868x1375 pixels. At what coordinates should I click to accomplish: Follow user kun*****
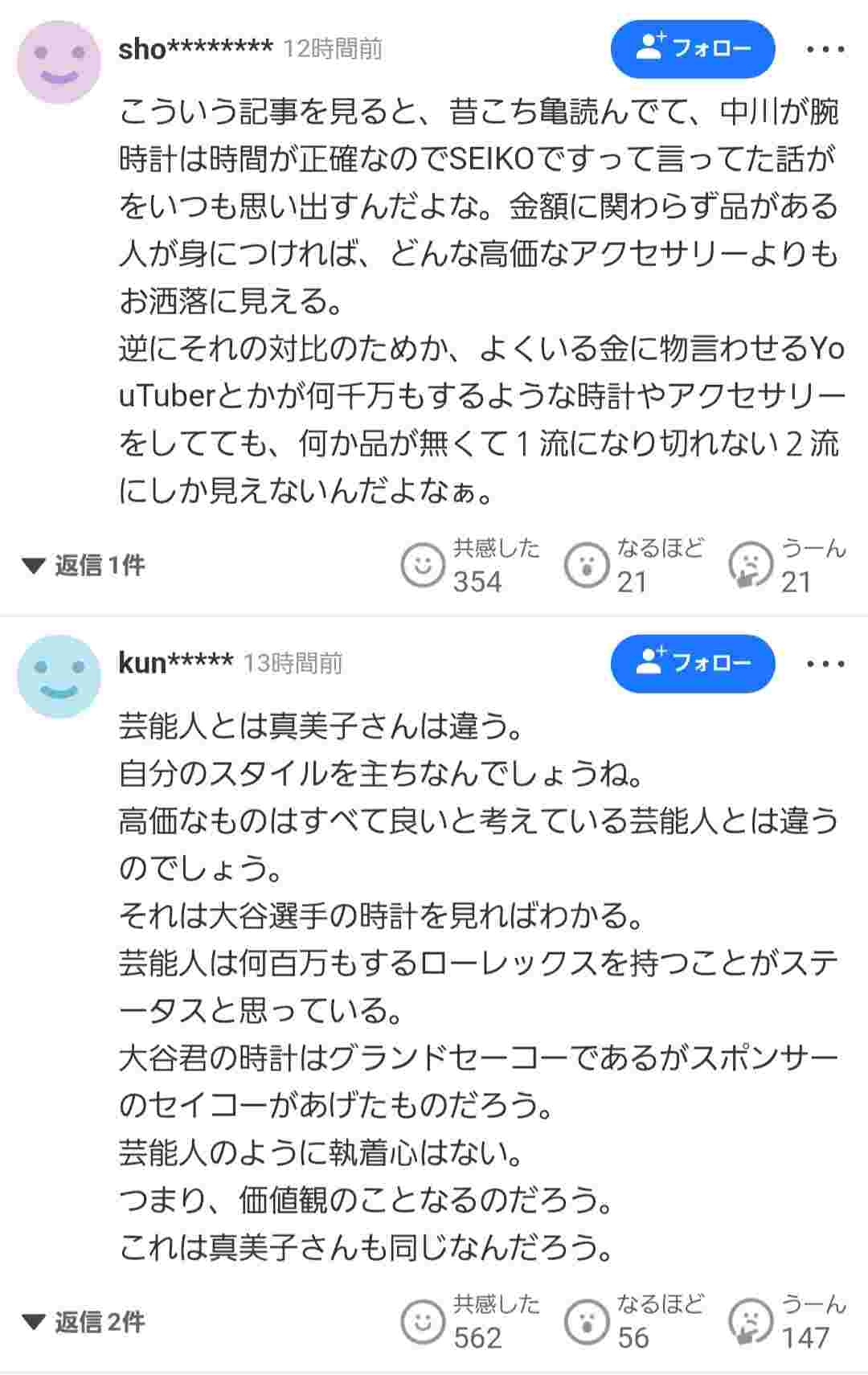(692, 663)
